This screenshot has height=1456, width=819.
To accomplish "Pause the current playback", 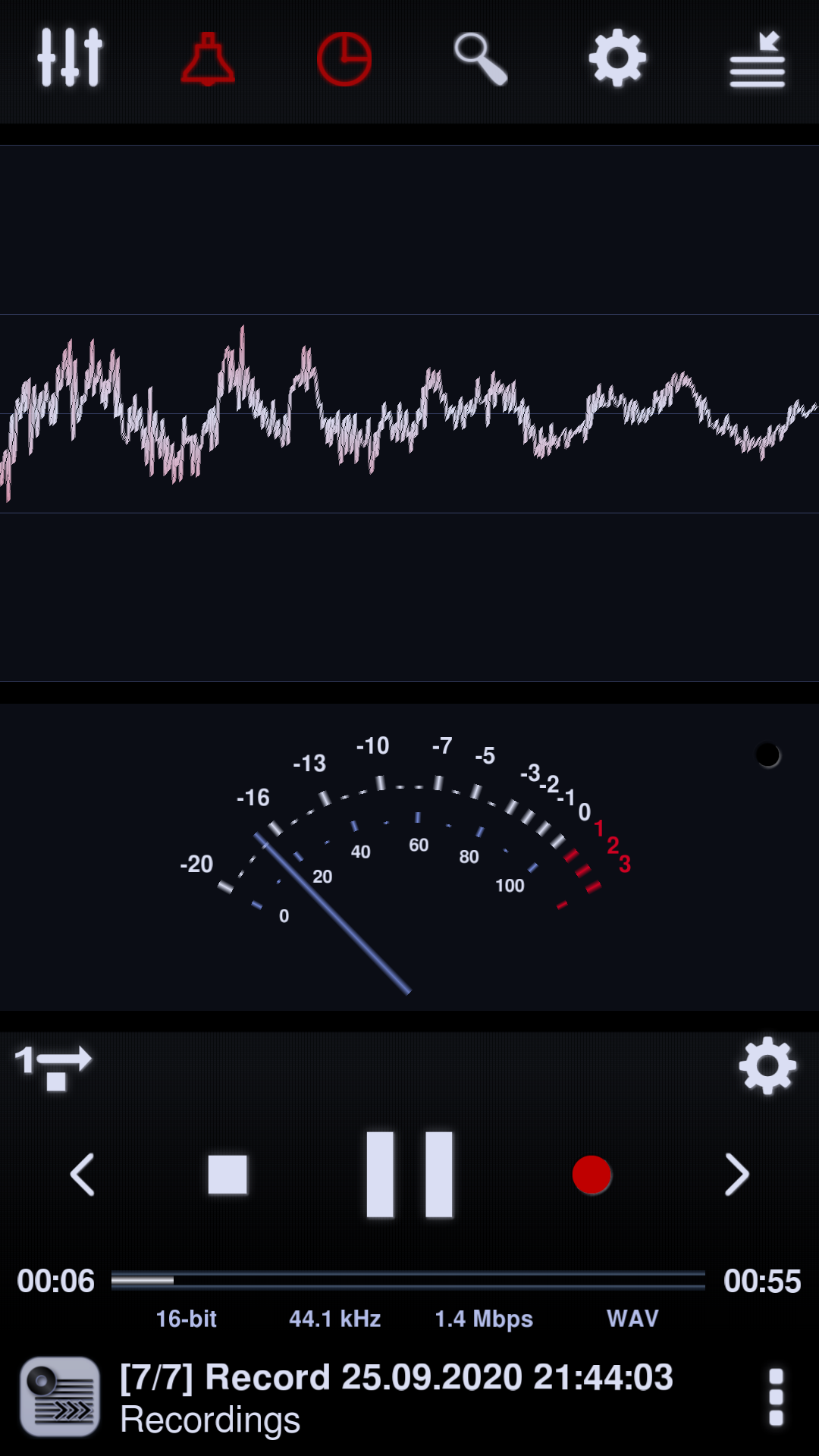I will (x=409, y=1174).
